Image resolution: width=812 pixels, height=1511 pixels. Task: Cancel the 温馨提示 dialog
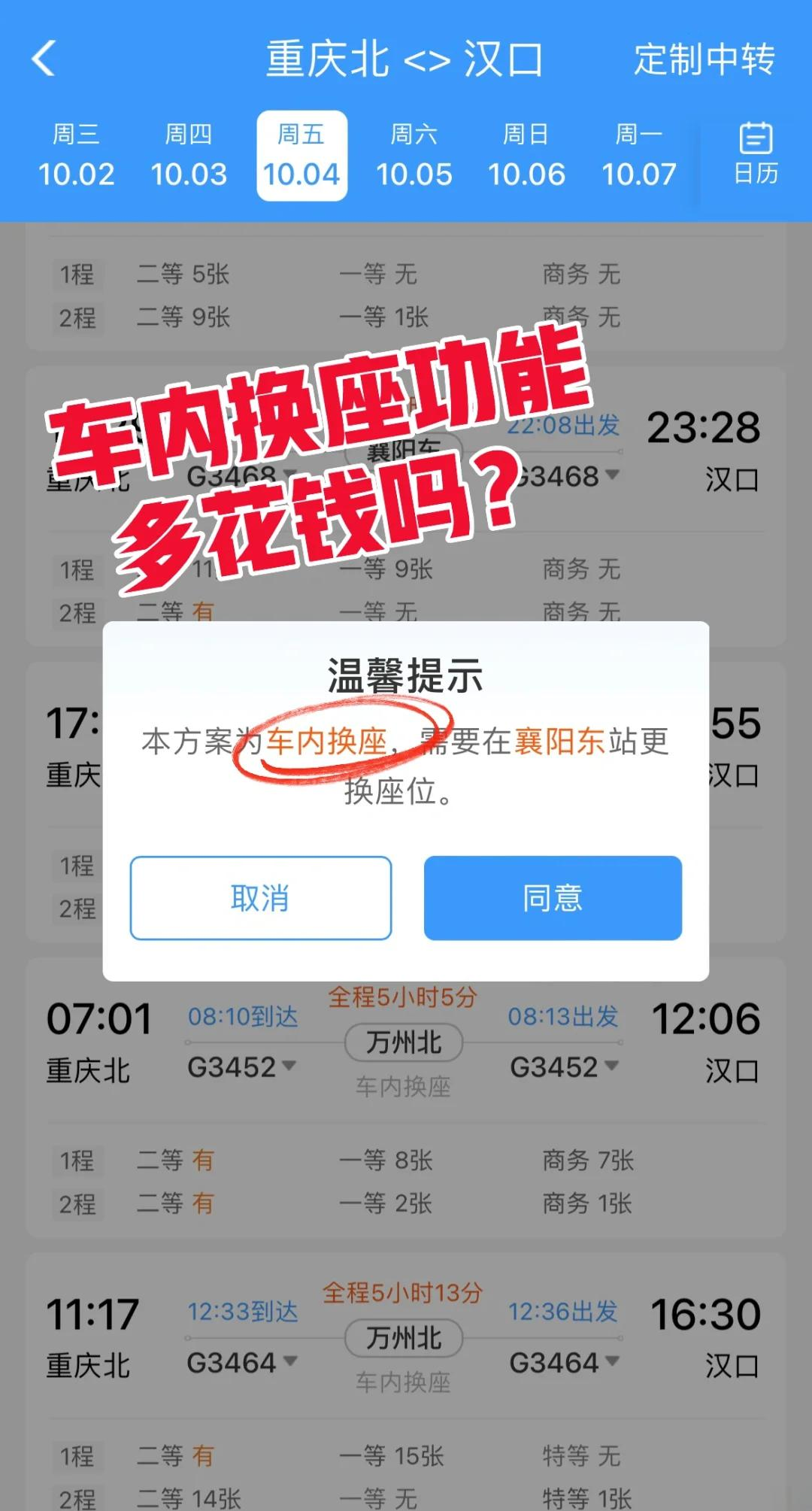point(261,897)
